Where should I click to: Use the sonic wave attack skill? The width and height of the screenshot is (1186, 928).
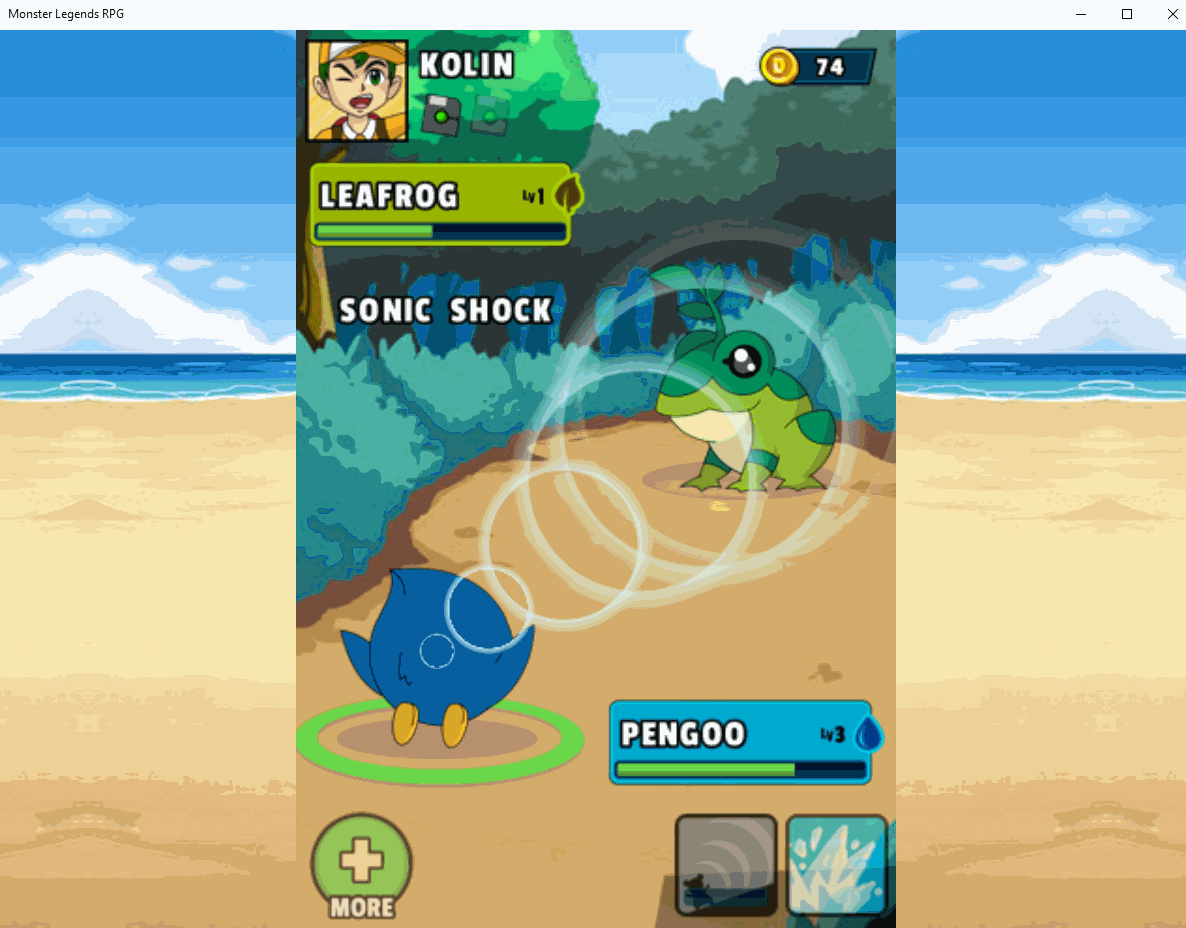pyautogui.click(x=726, y=865)
